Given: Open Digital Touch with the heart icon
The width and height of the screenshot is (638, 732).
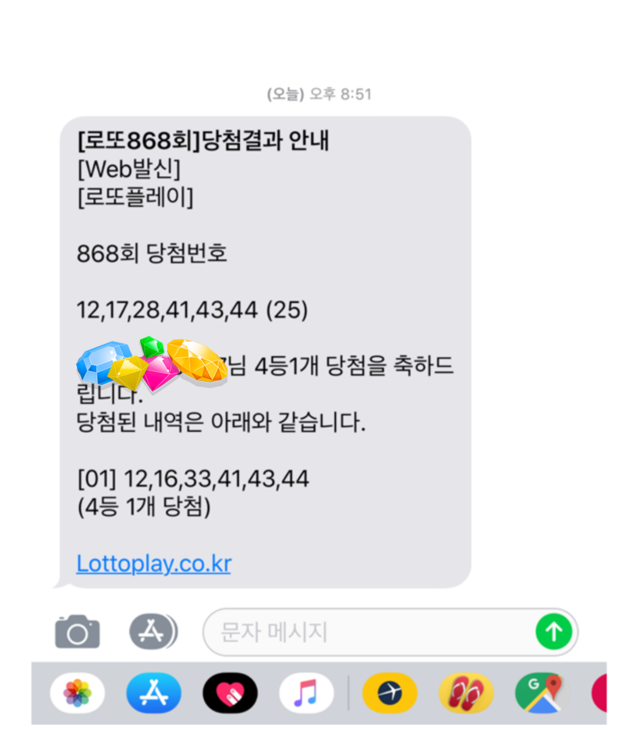Looking at the screenshot, I should point(229,693).
